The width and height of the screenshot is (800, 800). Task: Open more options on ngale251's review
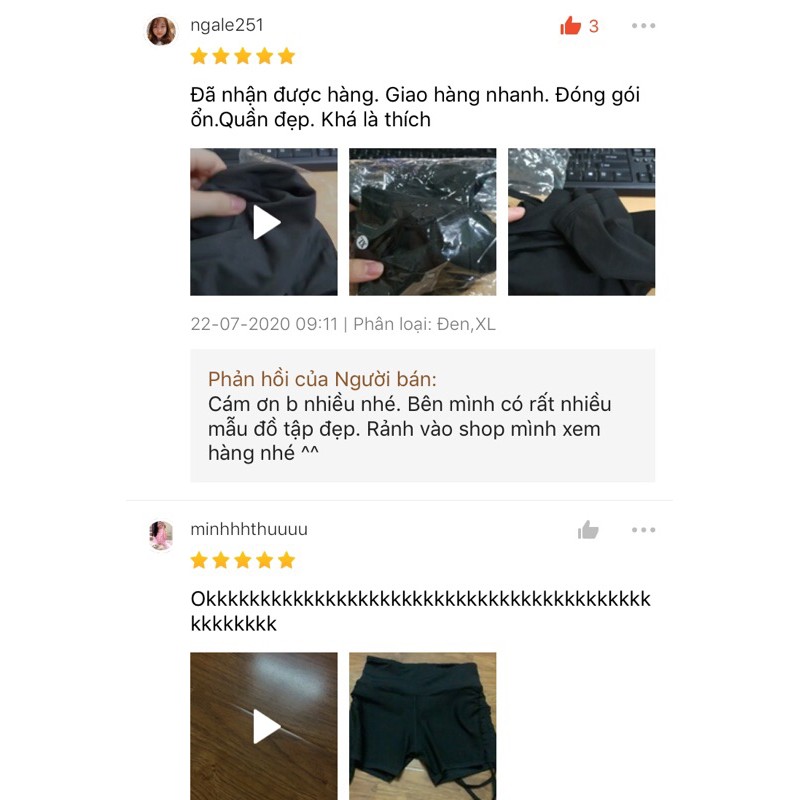(x=643, y=26)
